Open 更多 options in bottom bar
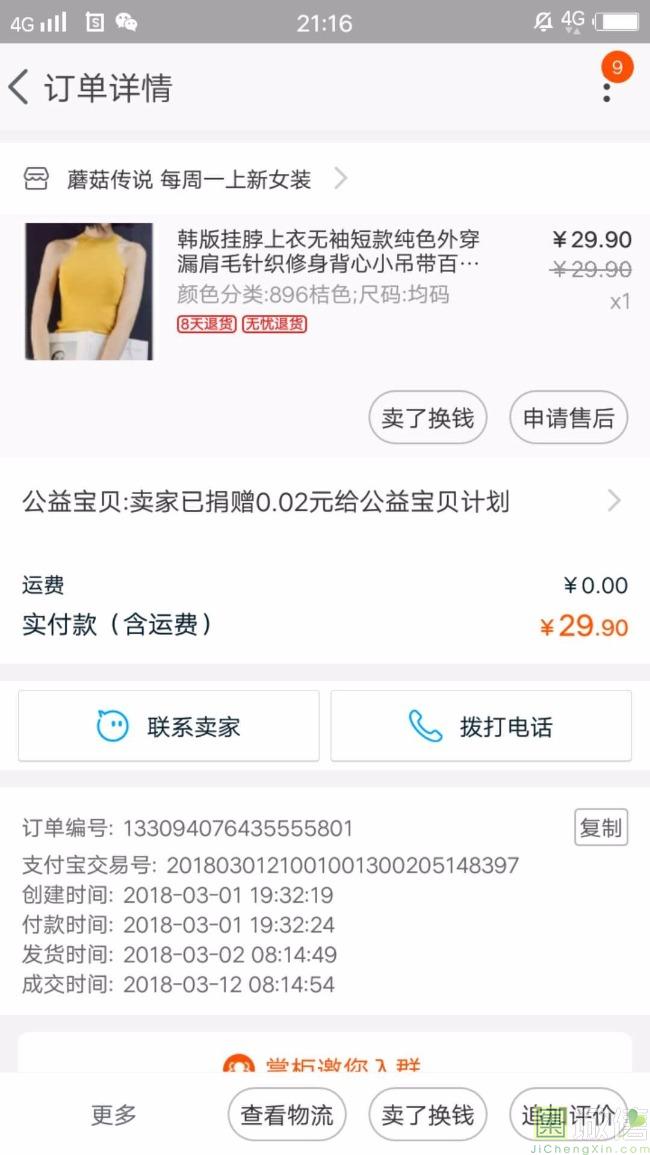Screen dimensions: 650x1155 pos(114,1115)
